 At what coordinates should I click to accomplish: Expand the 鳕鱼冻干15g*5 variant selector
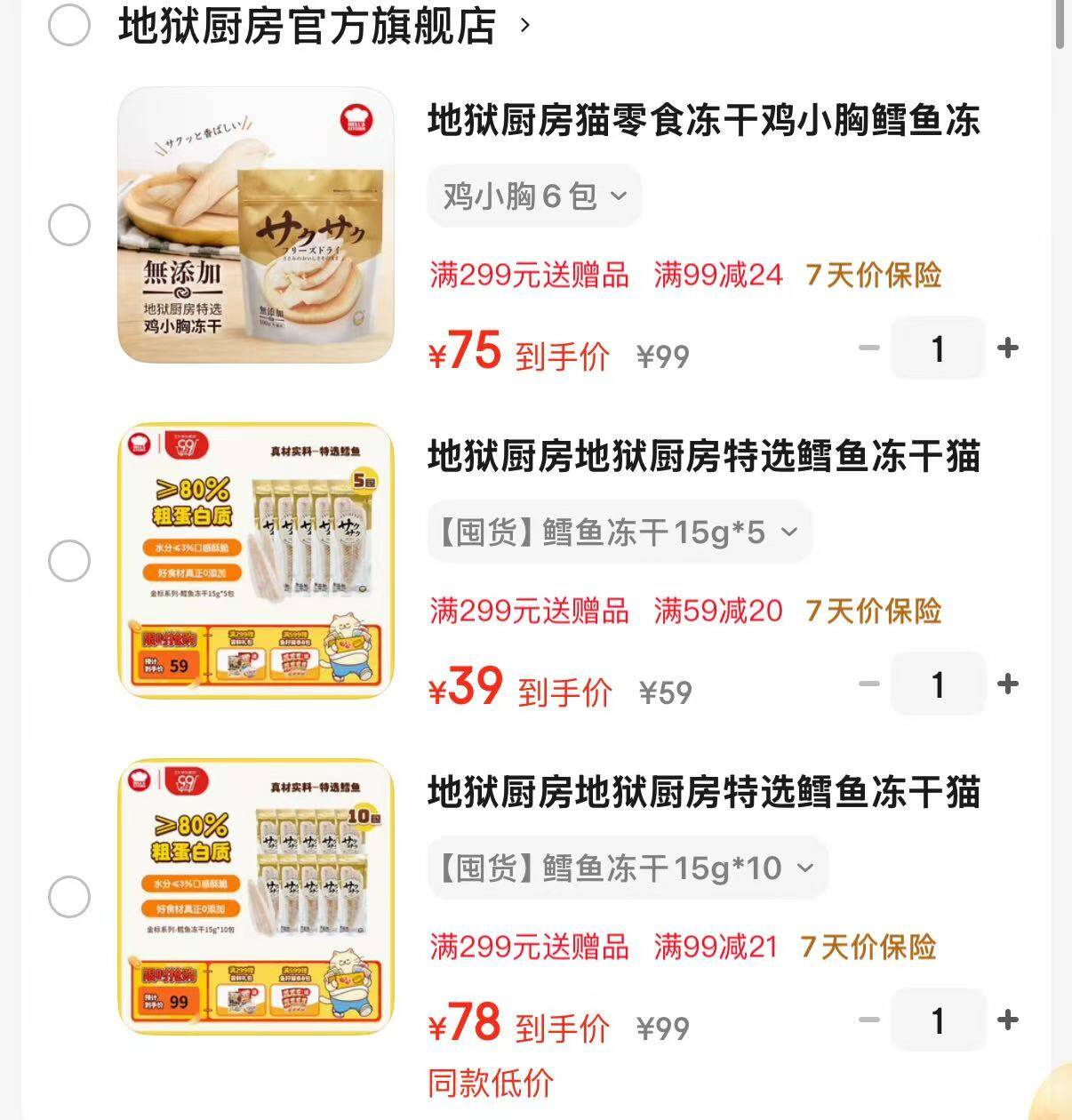click(618, 532)
